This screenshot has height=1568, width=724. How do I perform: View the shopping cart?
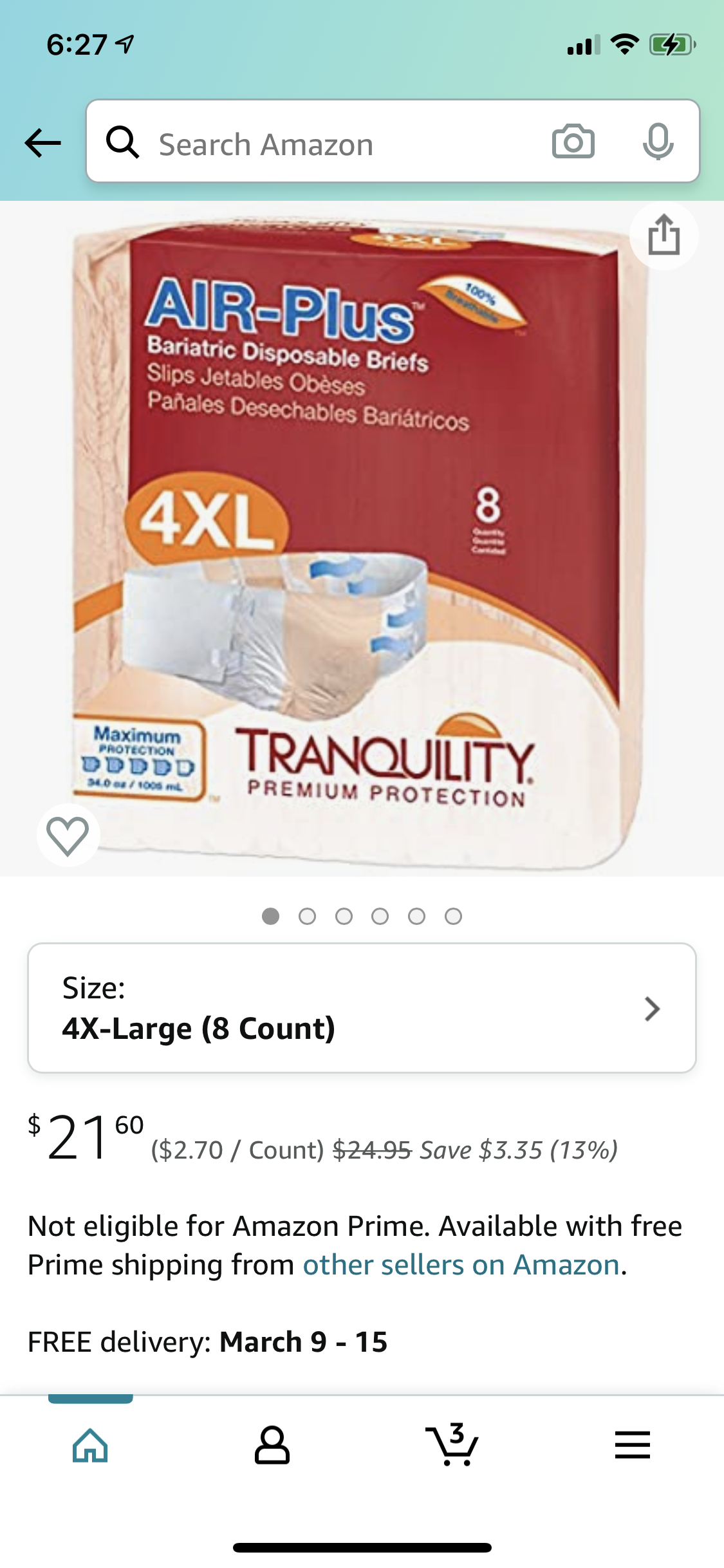(452, 1445)
